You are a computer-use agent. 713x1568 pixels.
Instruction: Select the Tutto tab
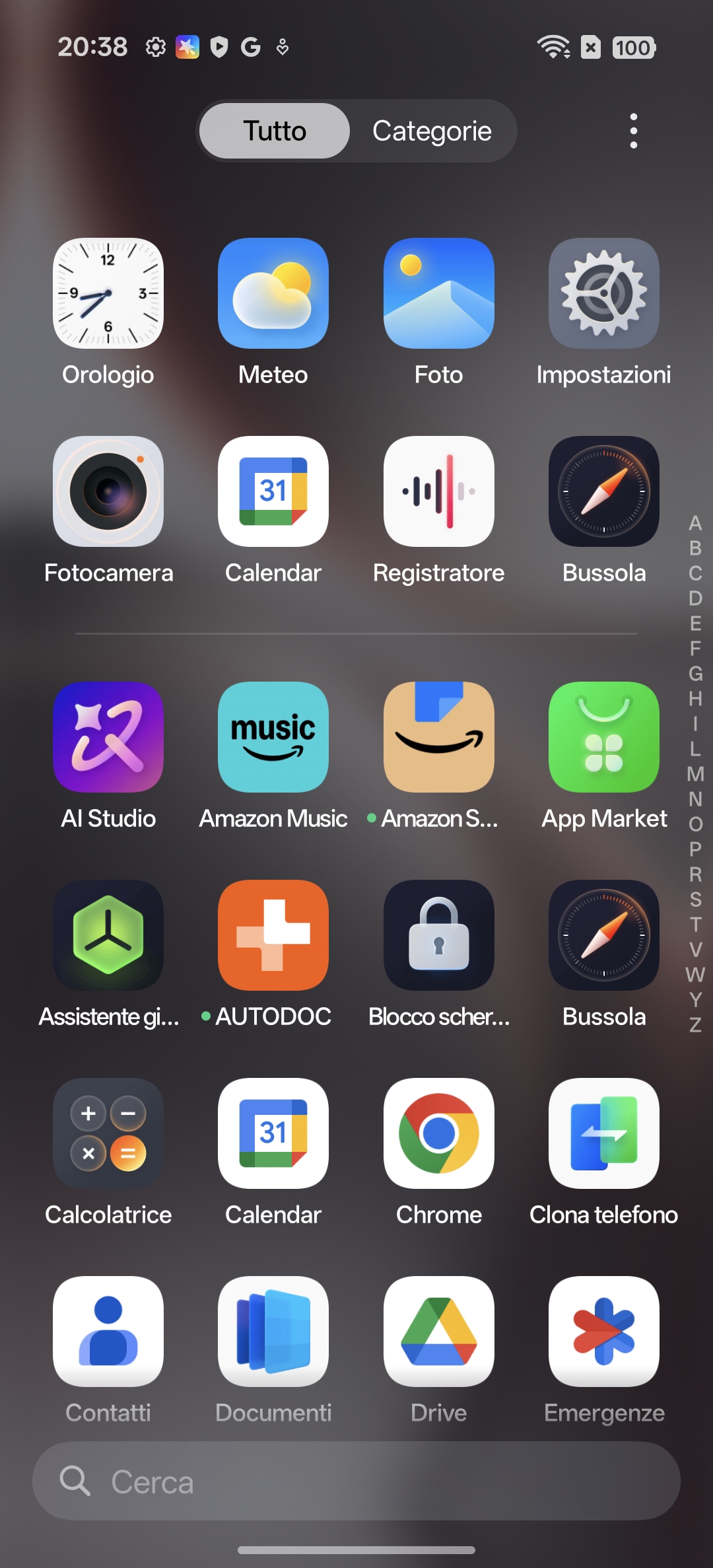click(x=275, y=131)
